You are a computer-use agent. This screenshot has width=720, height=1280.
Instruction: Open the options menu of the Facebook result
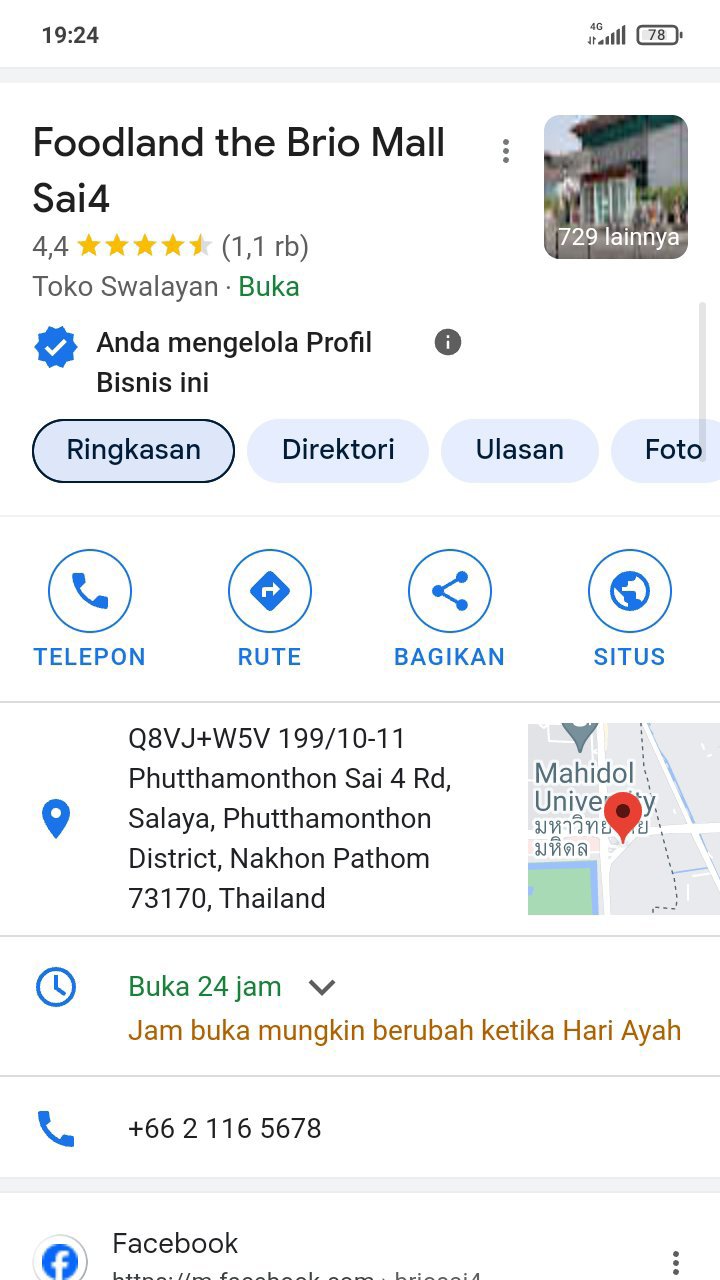676,1262
